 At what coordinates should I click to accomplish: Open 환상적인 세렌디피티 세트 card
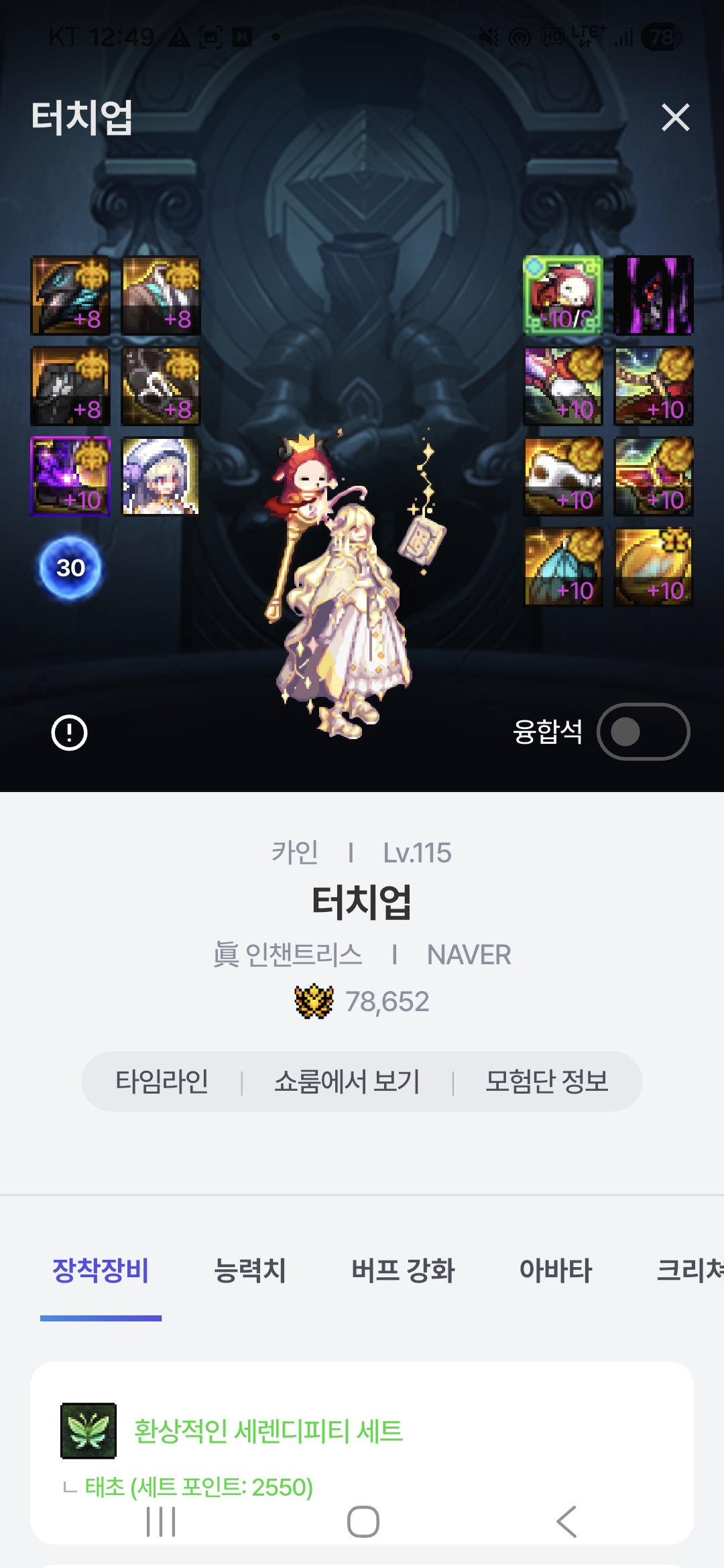point(268,1431)
